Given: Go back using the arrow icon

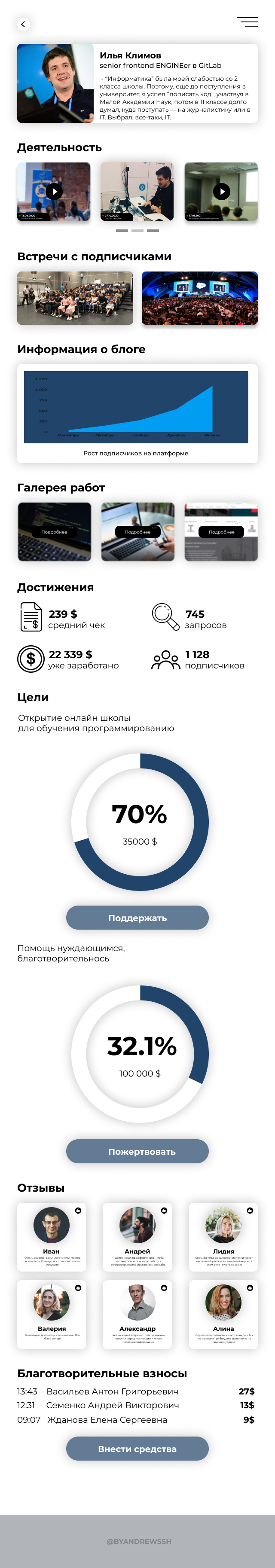Looking at the screenshot, I should tap(23, 24).
